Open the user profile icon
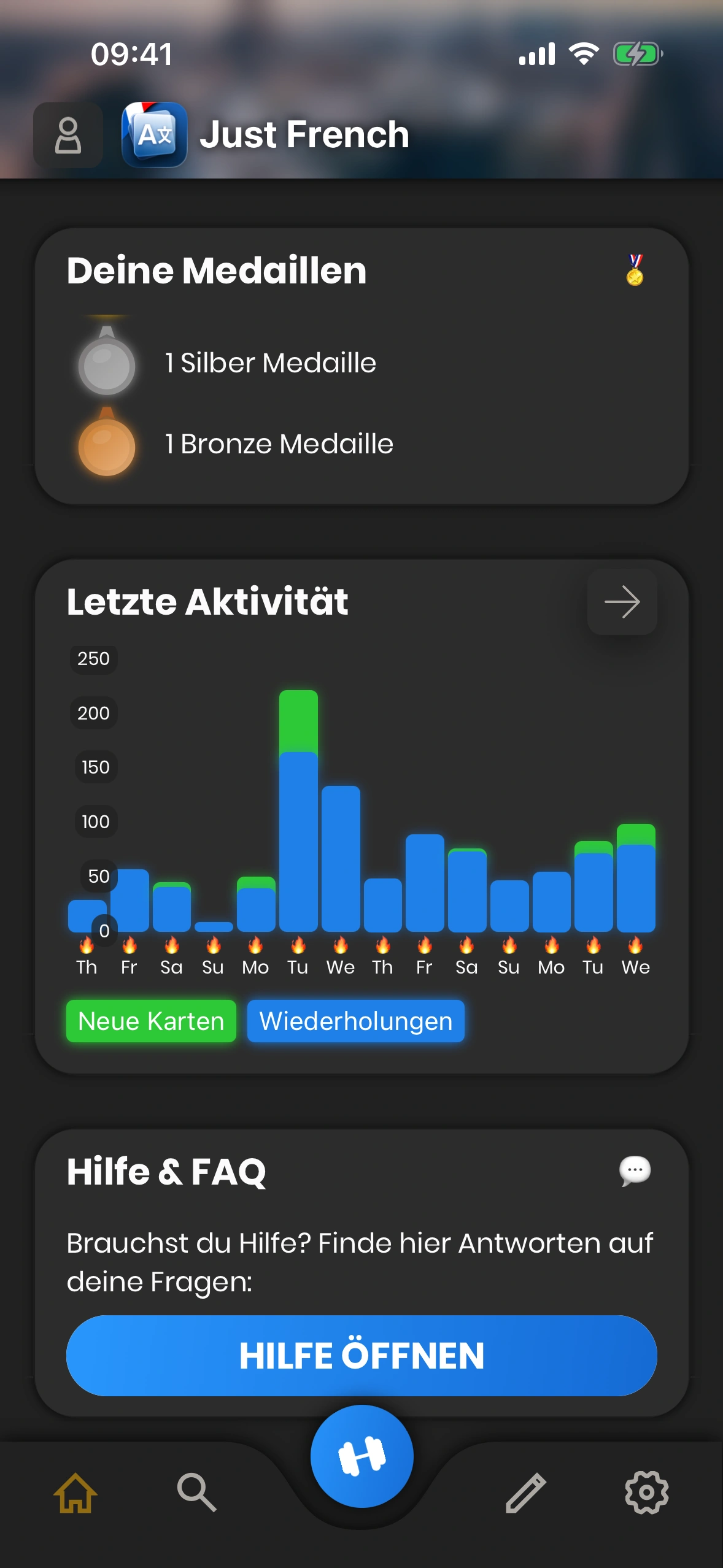723x1568 pixels. (68, 135)
